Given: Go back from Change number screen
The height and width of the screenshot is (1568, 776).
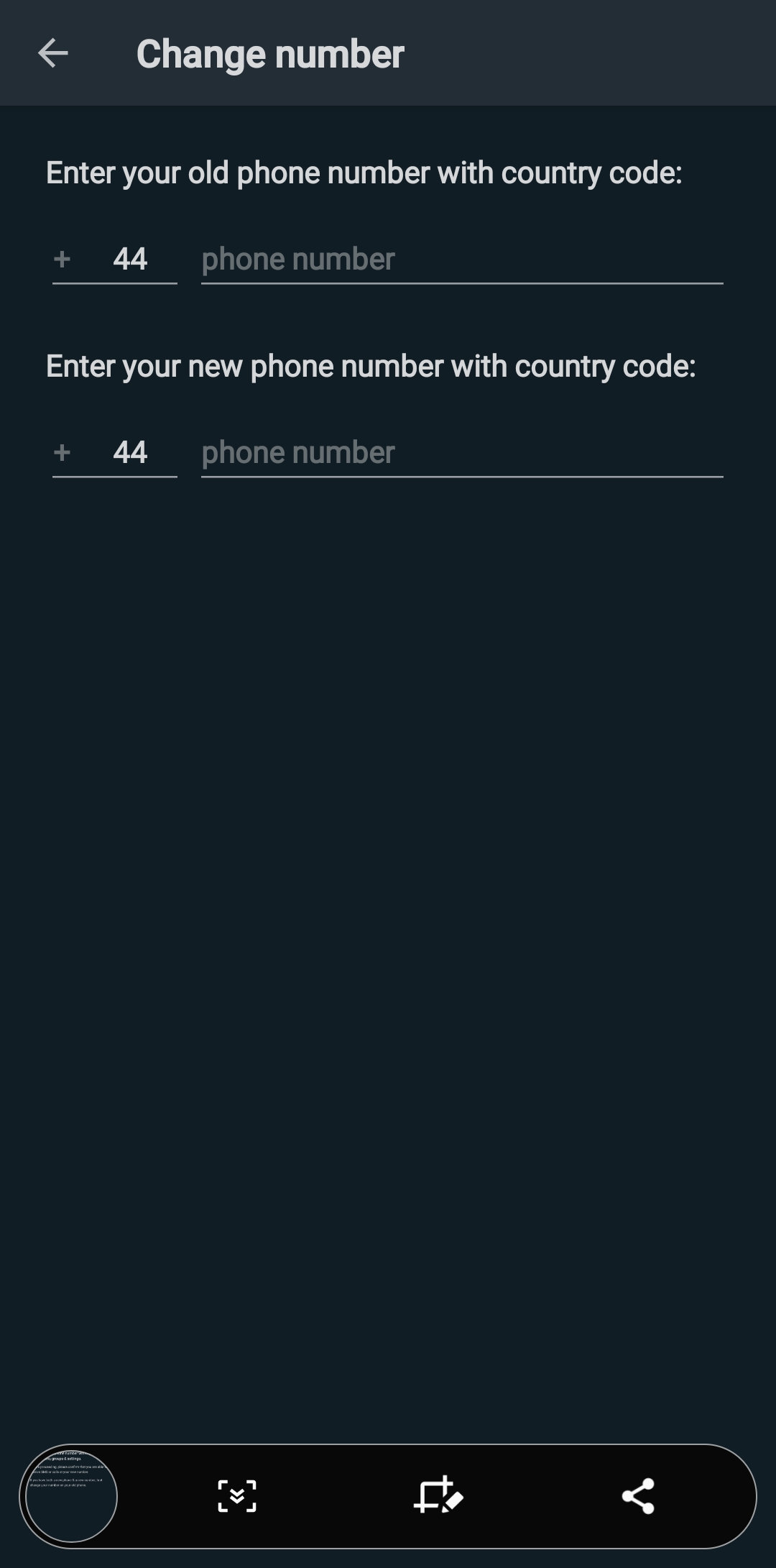Looking at the screenshot, I should click(52, 53).
